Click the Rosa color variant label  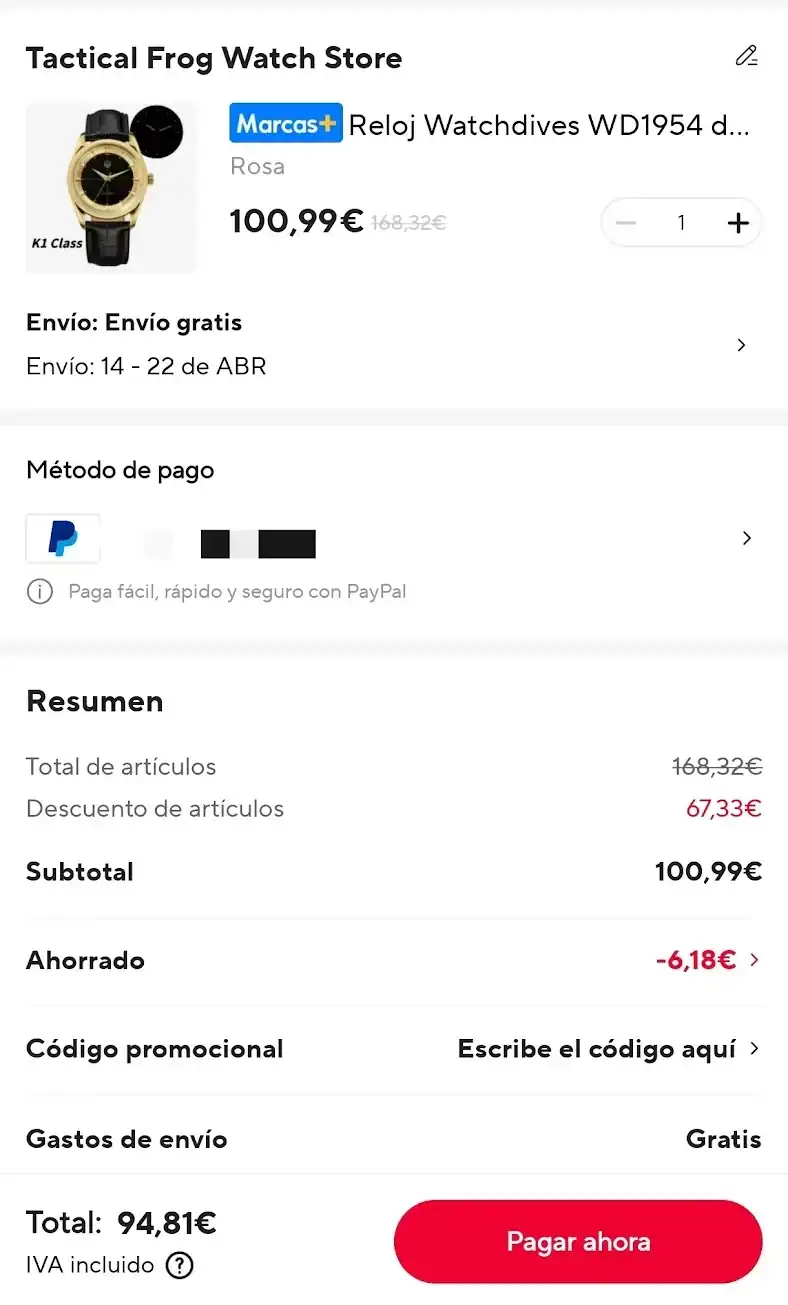257,166
